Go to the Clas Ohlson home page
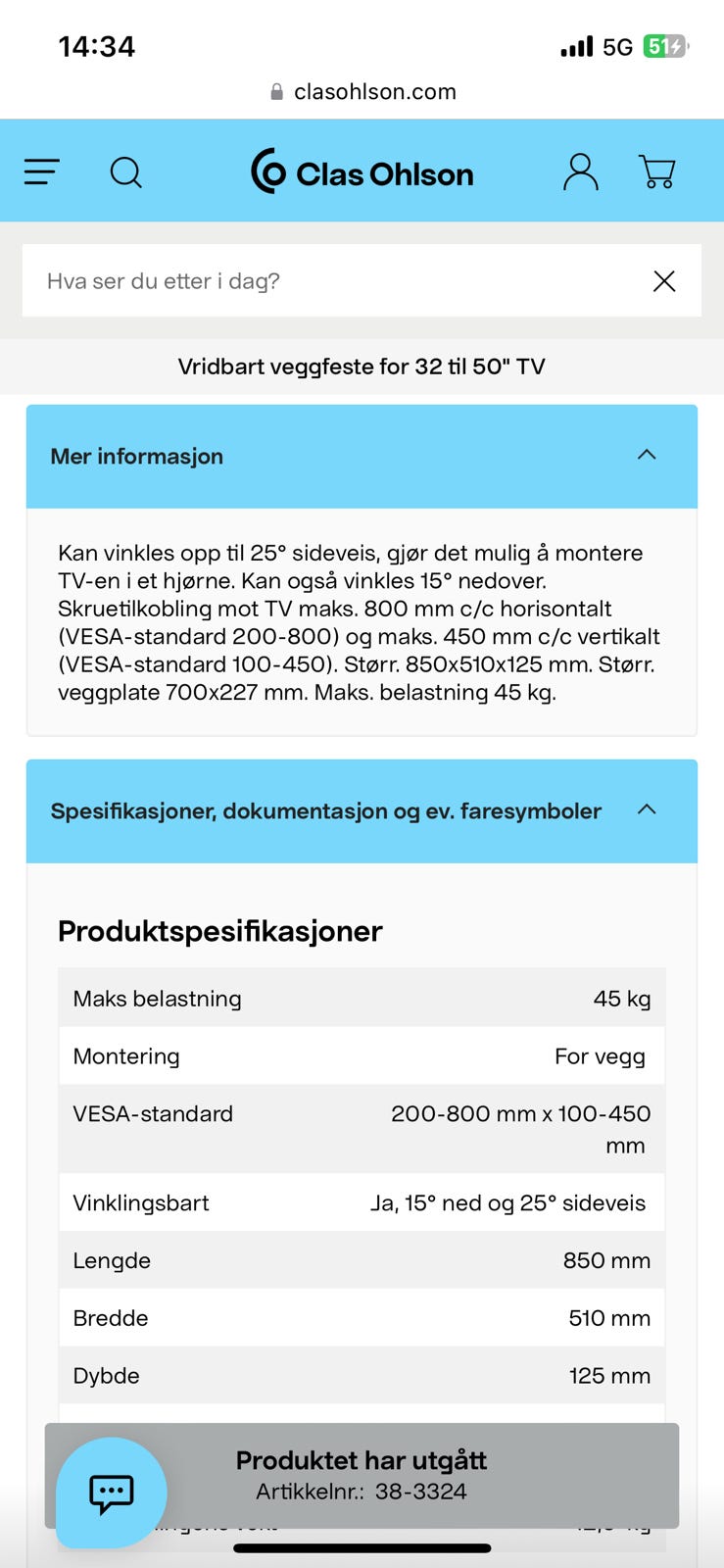The image size is (724, 1568). 362,172
